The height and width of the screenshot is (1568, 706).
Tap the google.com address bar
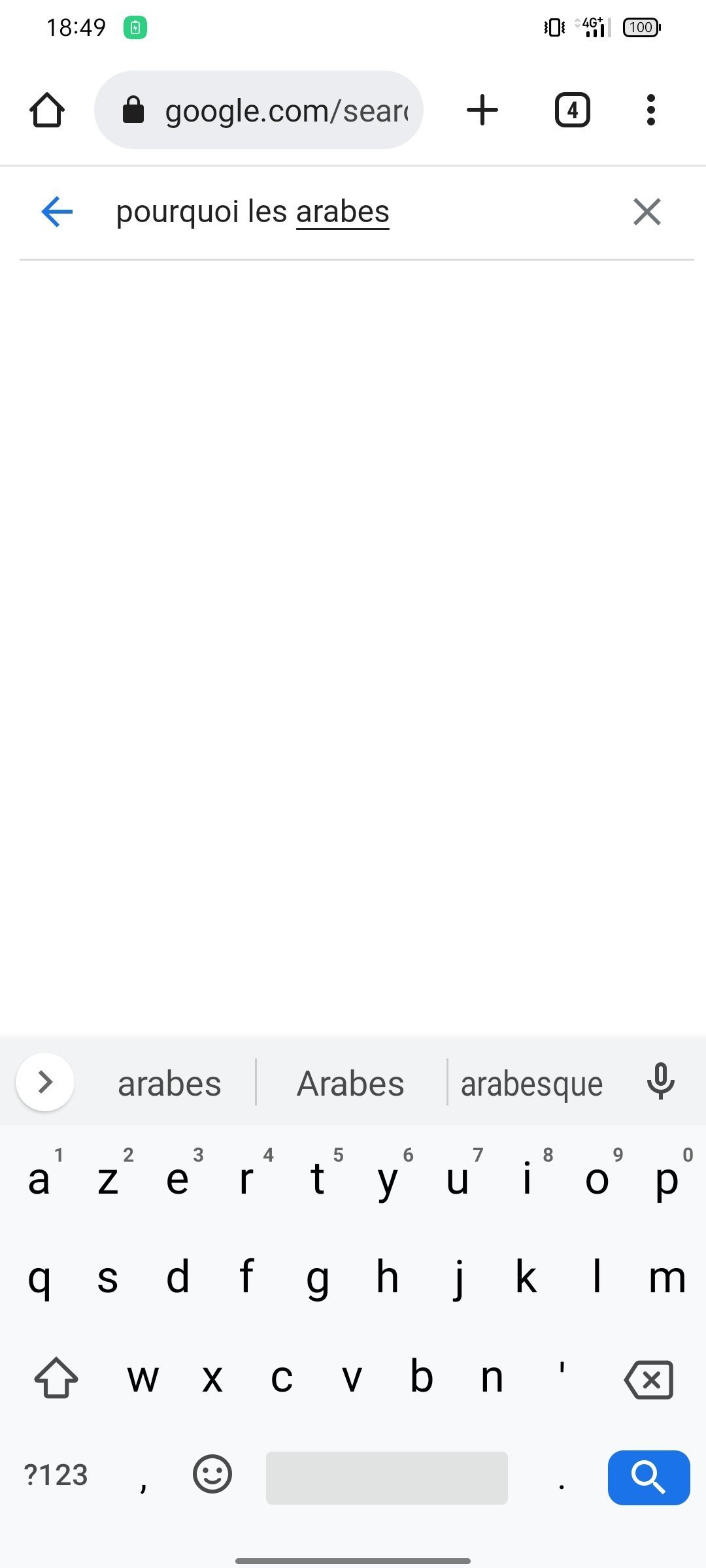(x=259, y=110)
